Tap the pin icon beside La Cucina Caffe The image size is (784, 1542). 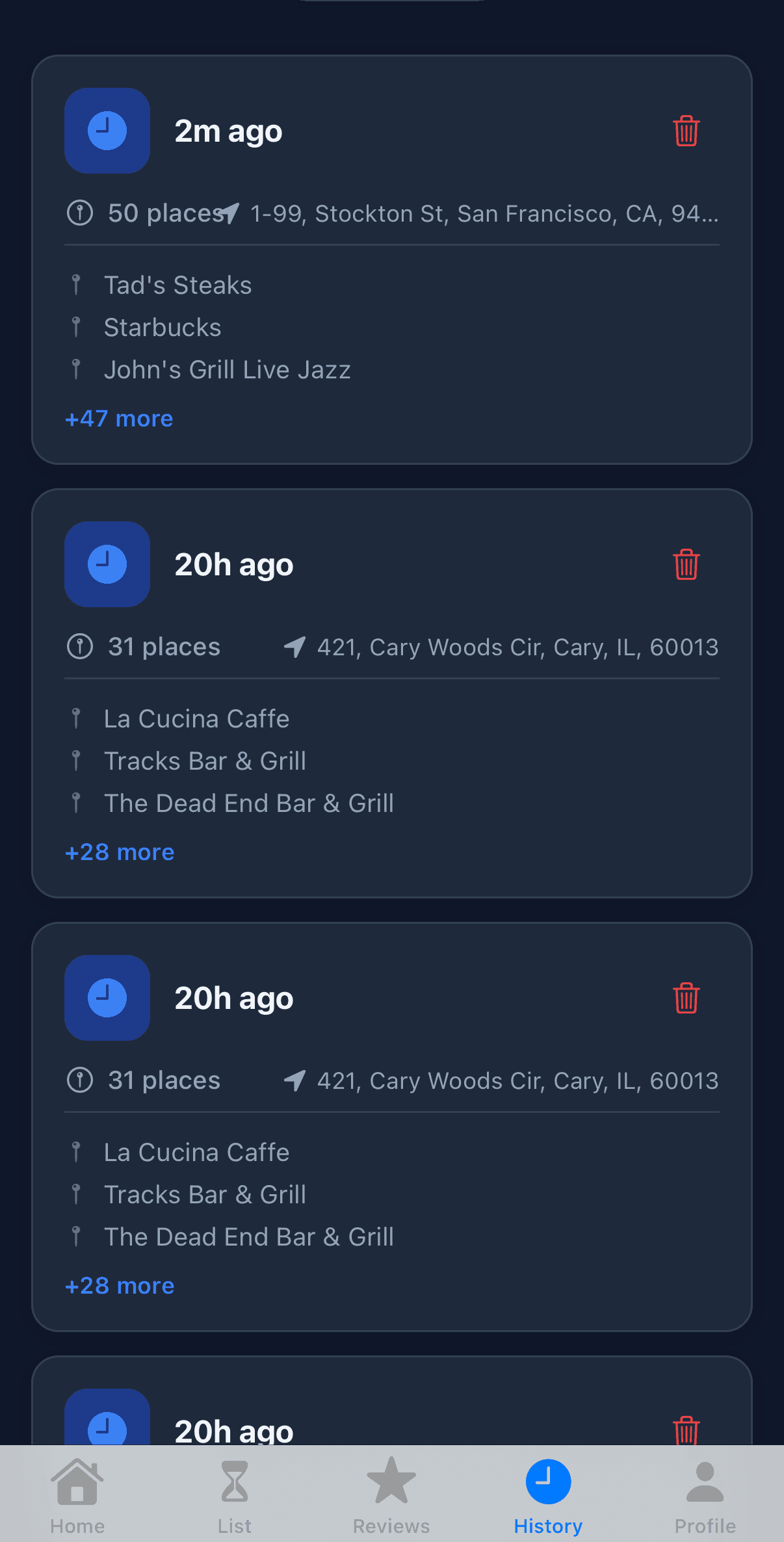[x=77, y=718]
